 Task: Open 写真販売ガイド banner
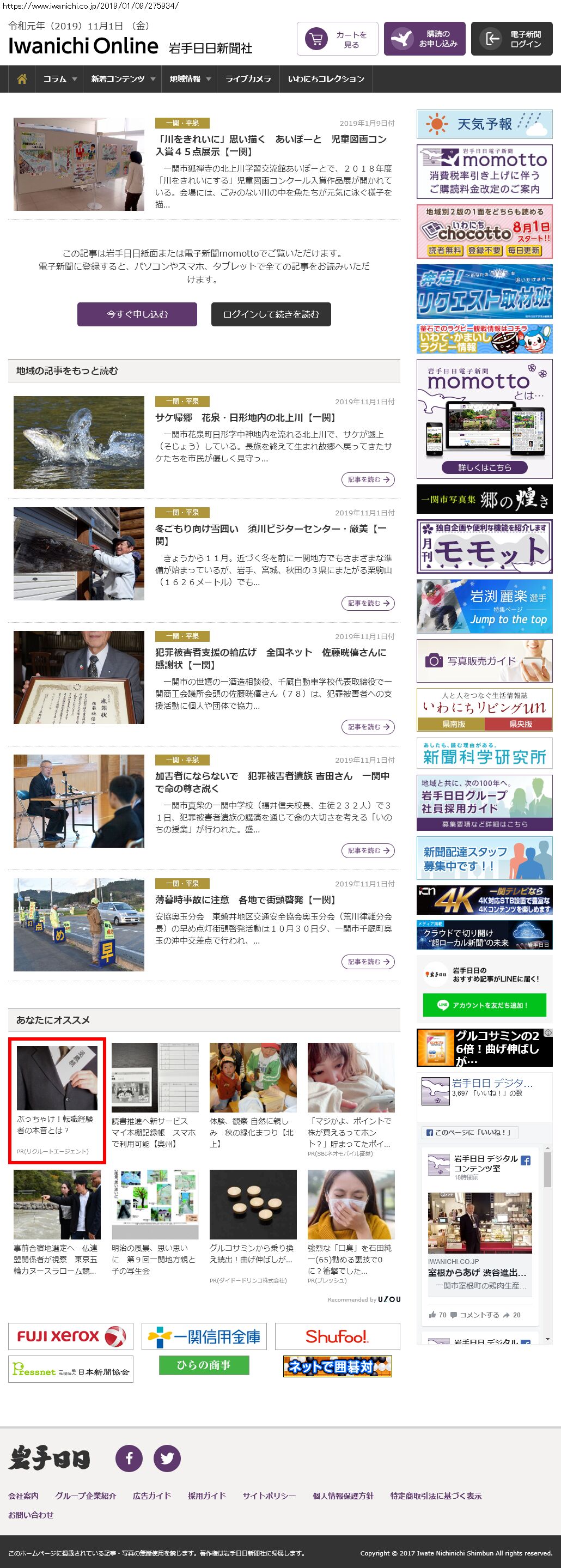(x=484, y=660)
